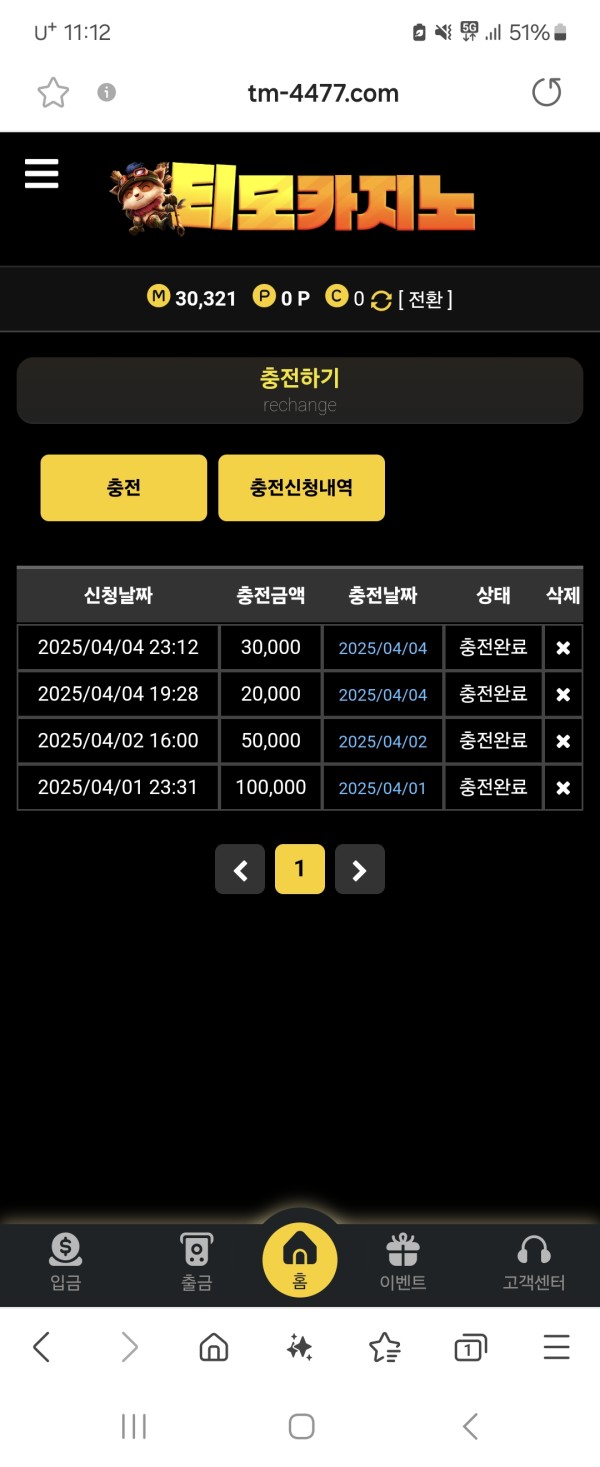Bookmark this page with the star icon
600x1467 pixels.
[x=53, y=93]
